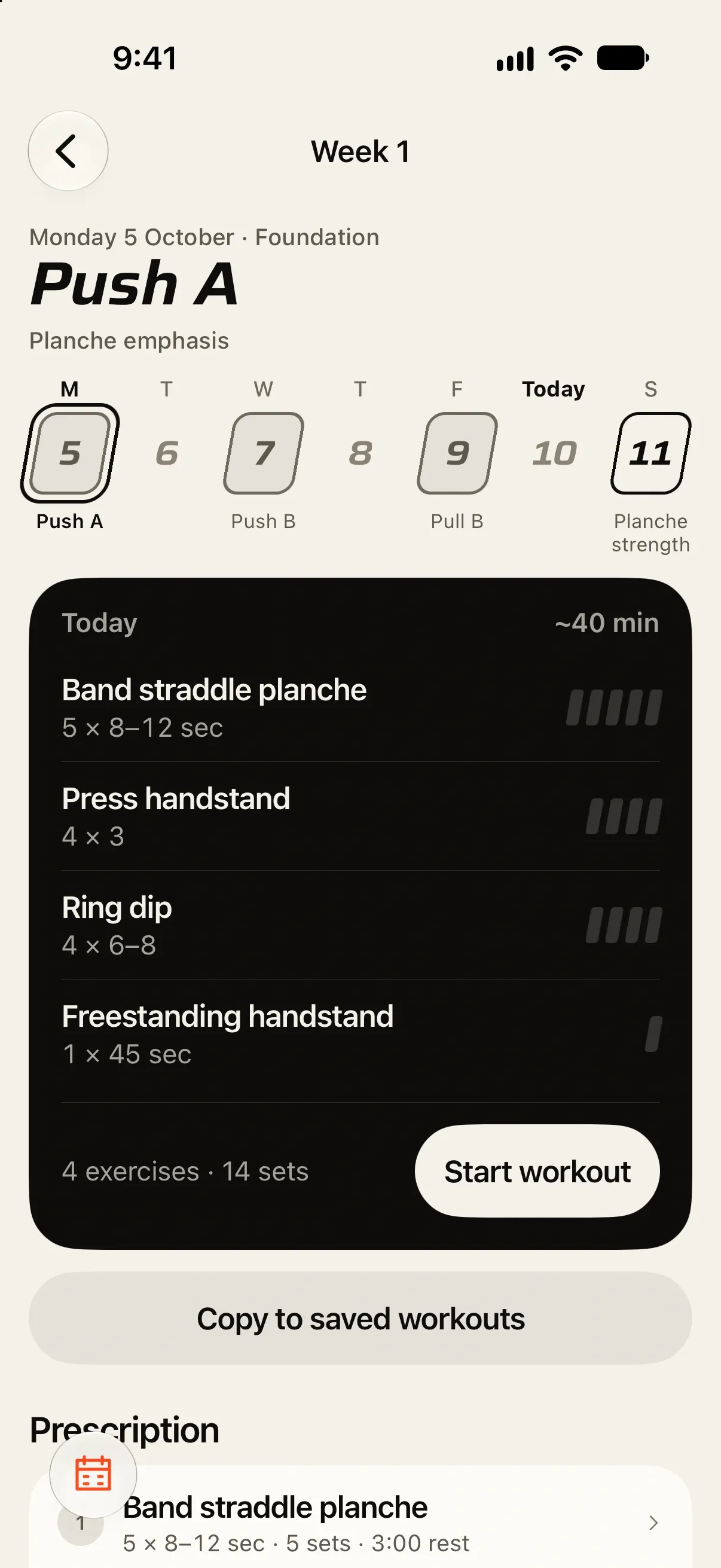Tap Ring dip row in Today card
This screenshot has height=1568, width=721.
click(x=360, y=925)
